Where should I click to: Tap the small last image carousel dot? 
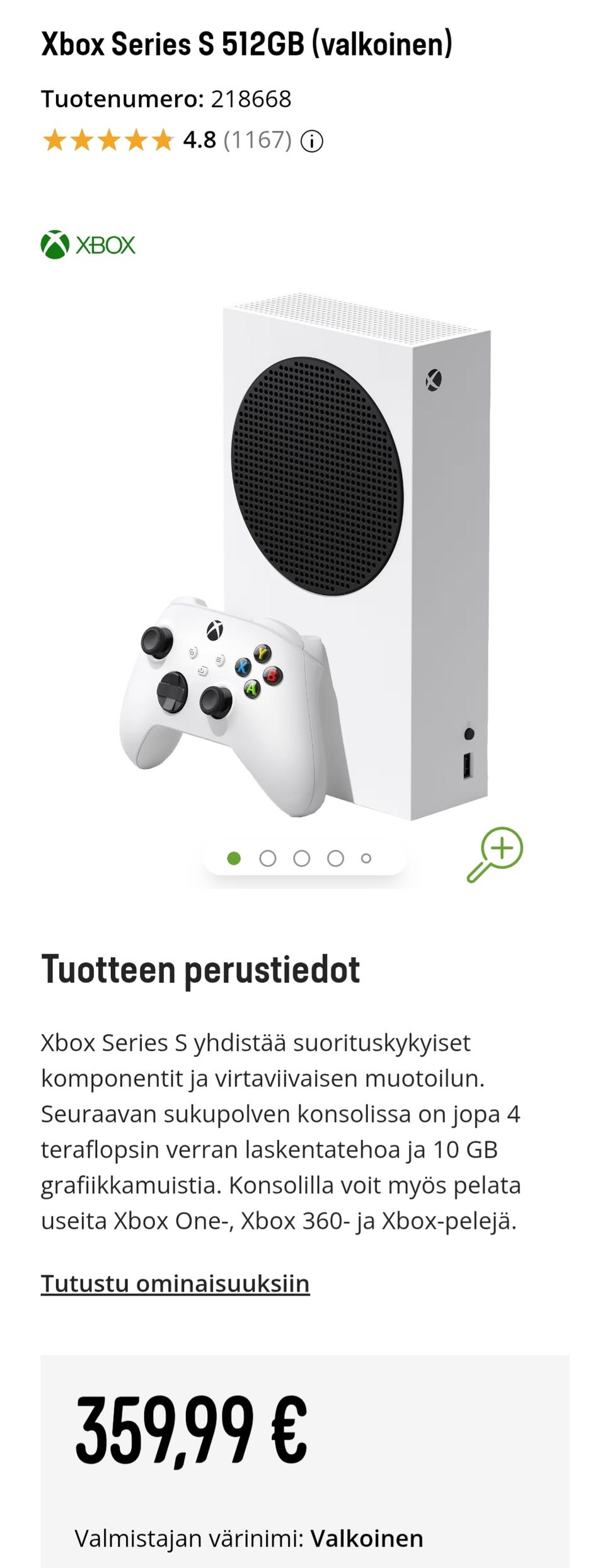point(366,858)
